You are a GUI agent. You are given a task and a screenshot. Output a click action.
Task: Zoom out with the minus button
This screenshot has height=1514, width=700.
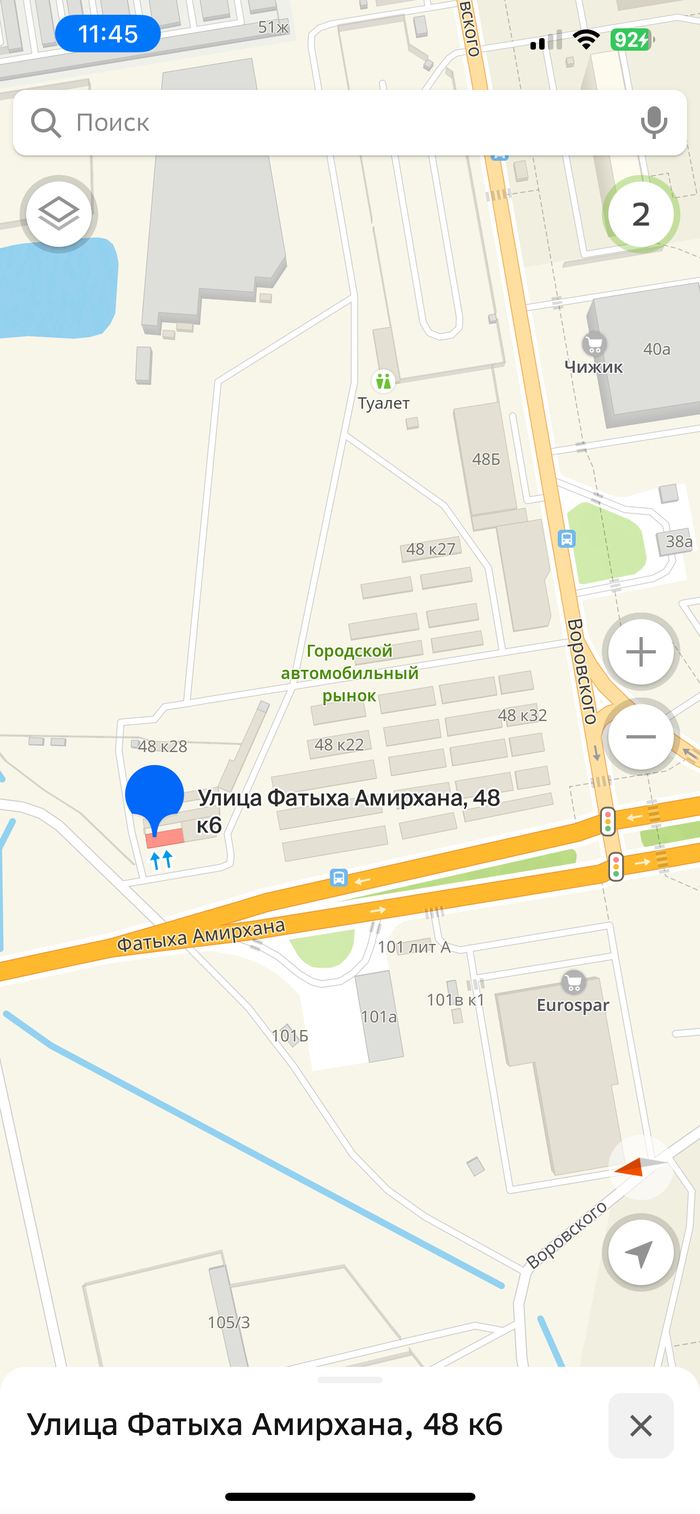click(640, 737)
